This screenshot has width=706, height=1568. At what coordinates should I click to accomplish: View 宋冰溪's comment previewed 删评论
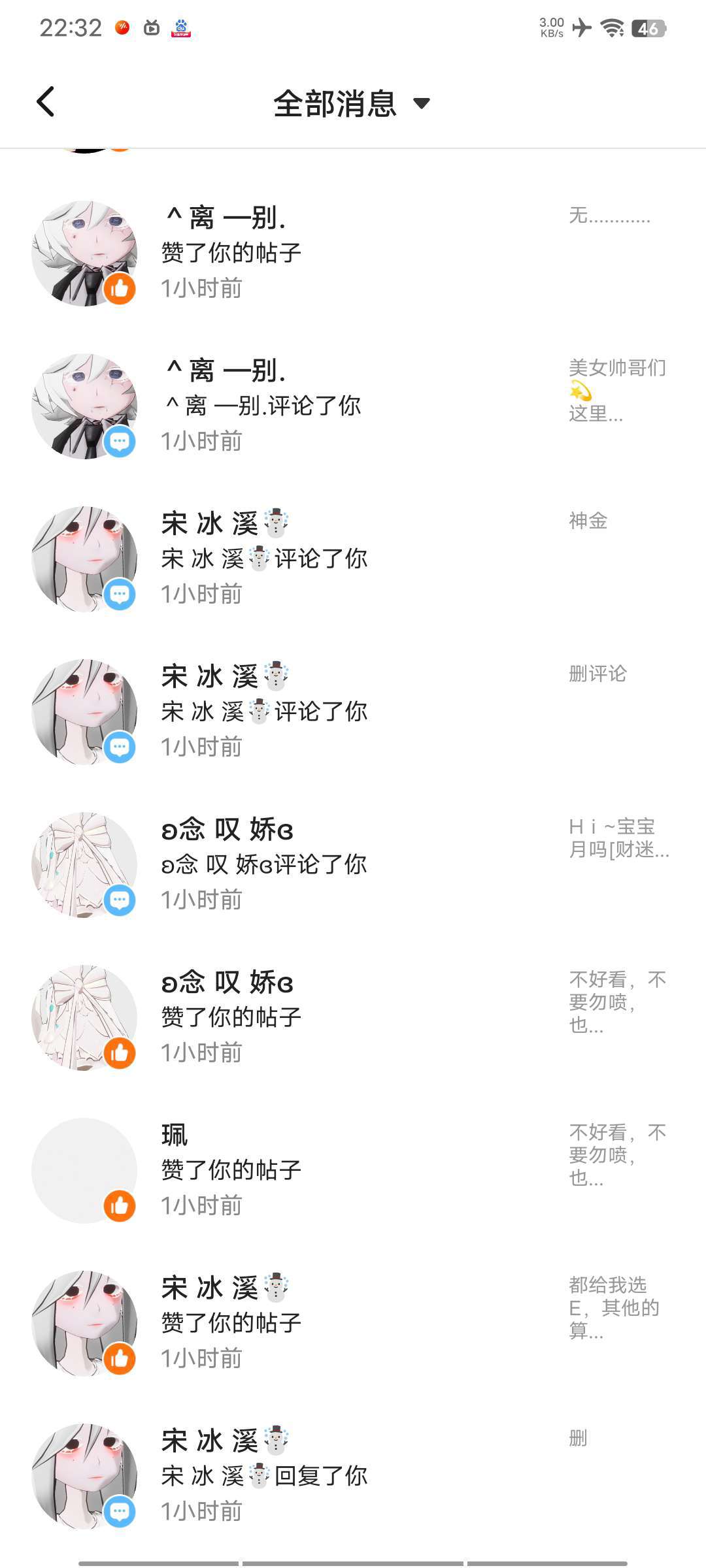coord(353,711)
